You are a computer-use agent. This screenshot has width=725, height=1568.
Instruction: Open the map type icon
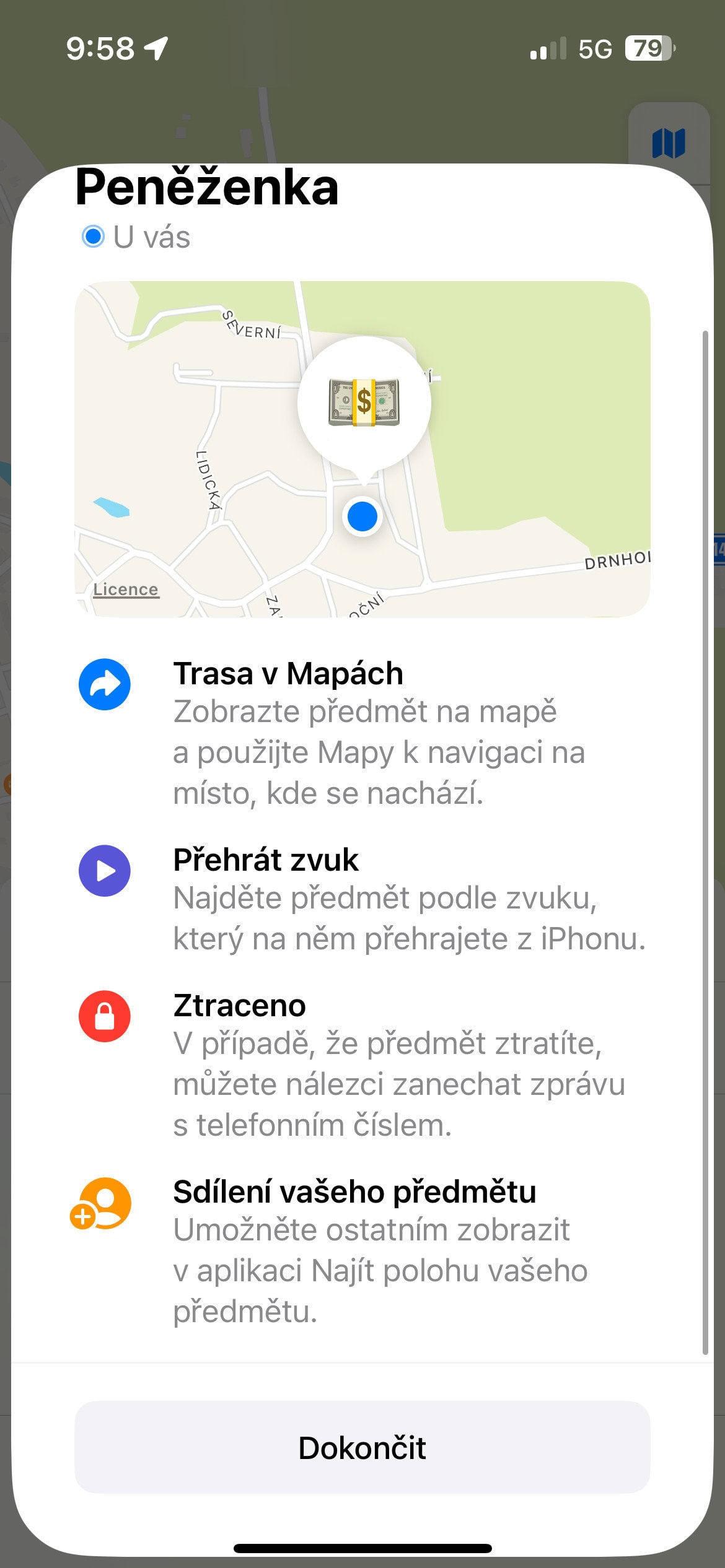pos(669,144)
